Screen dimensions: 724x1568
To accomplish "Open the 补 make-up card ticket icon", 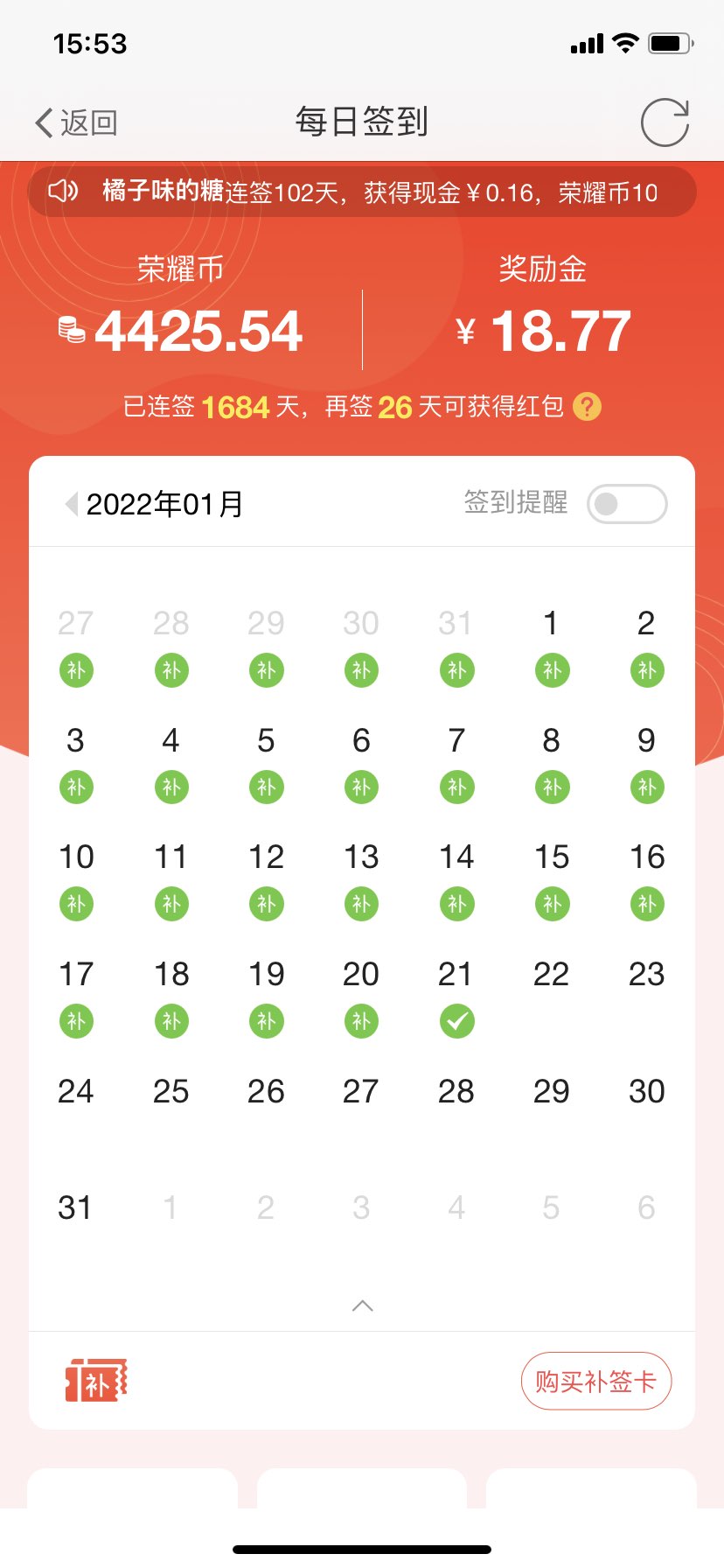I will pyautogui.click(x=96, y=1382).
